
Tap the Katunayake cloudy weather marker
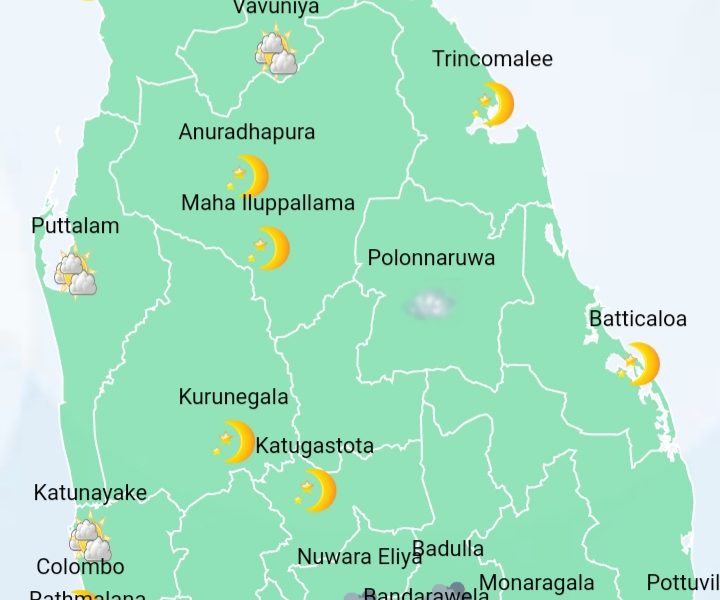pos(90,538)
